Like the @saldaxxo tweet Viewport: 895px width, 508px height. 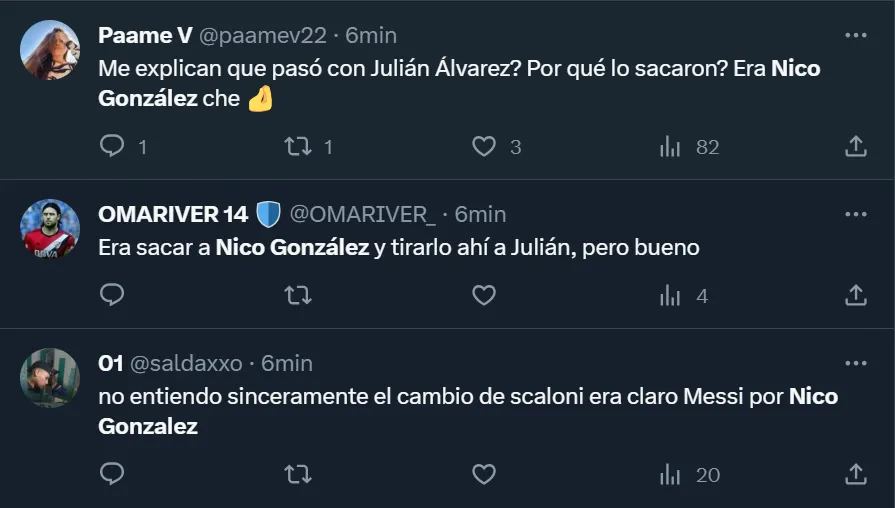(484, 474)
